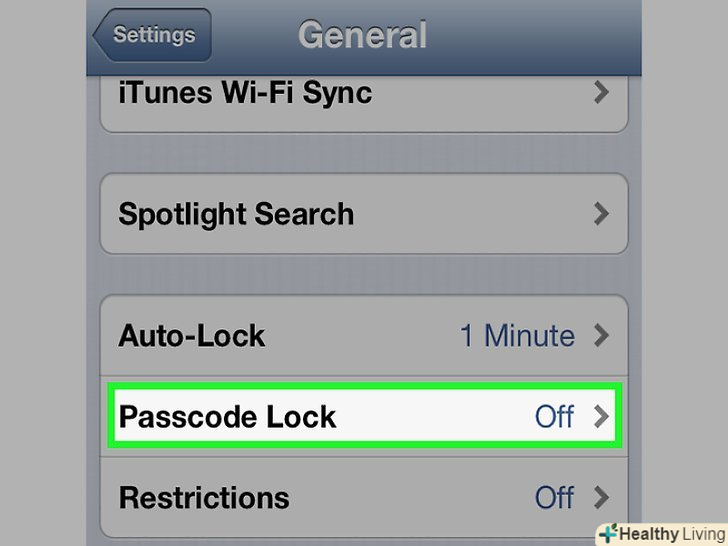Go back to Settings

[152, 36]
